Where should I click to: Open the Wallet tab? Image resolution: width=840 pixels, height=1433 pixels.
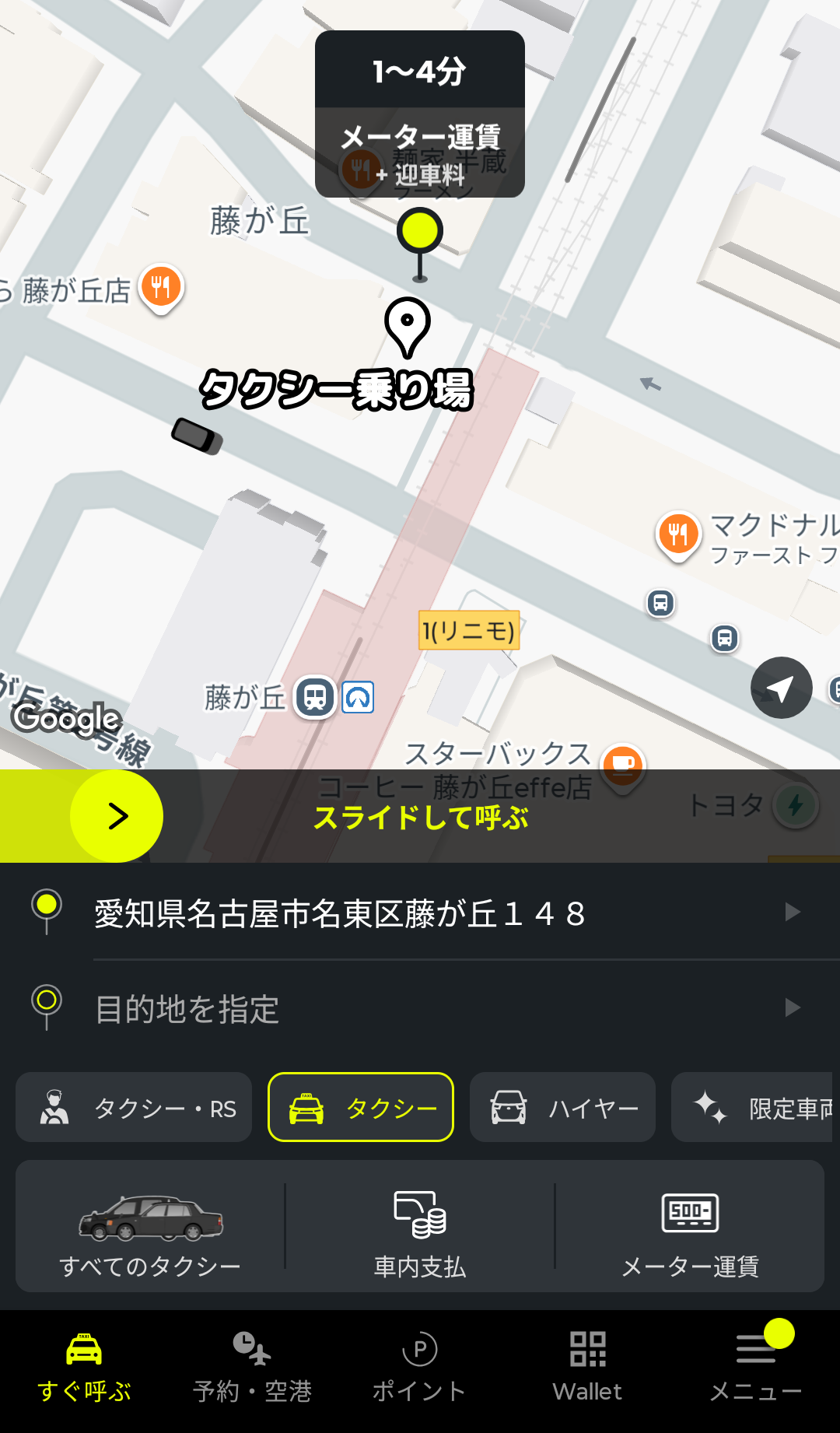click(x=587, y=1368)
